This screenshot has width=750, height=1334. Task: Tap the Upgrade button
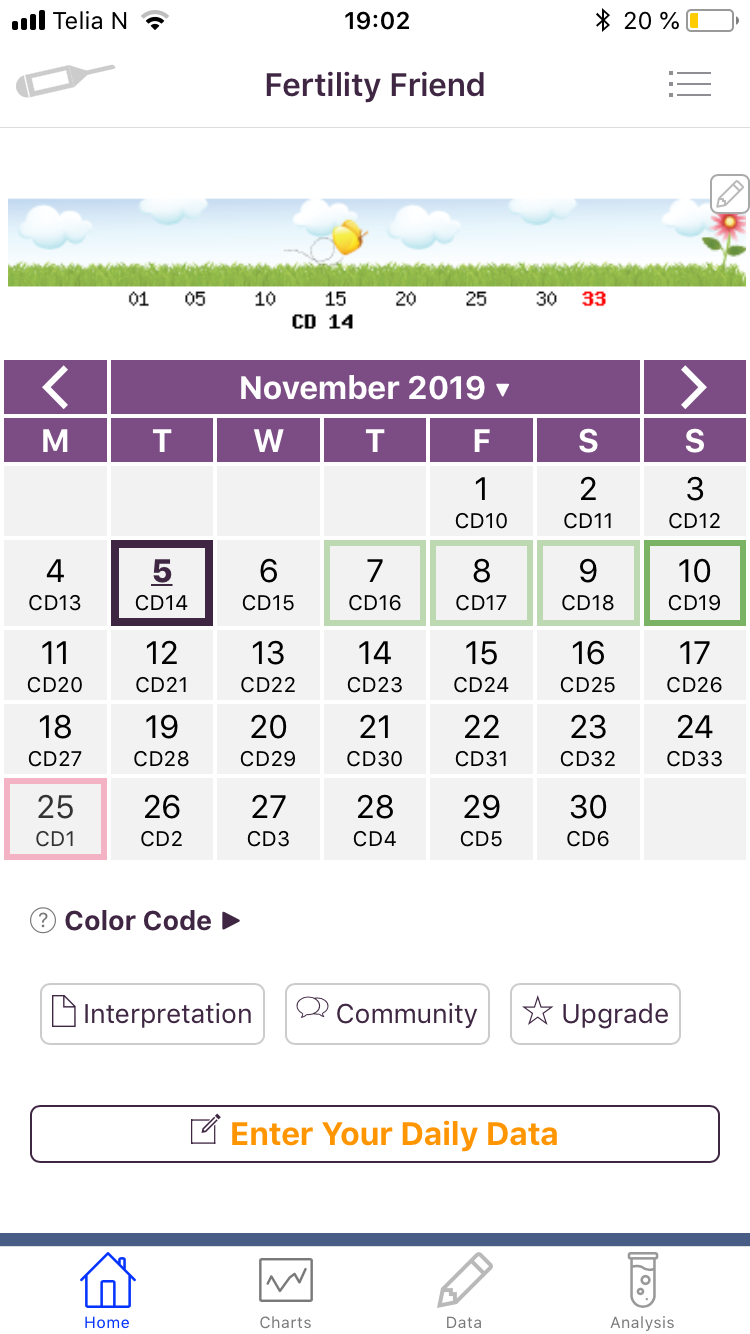595,1014
